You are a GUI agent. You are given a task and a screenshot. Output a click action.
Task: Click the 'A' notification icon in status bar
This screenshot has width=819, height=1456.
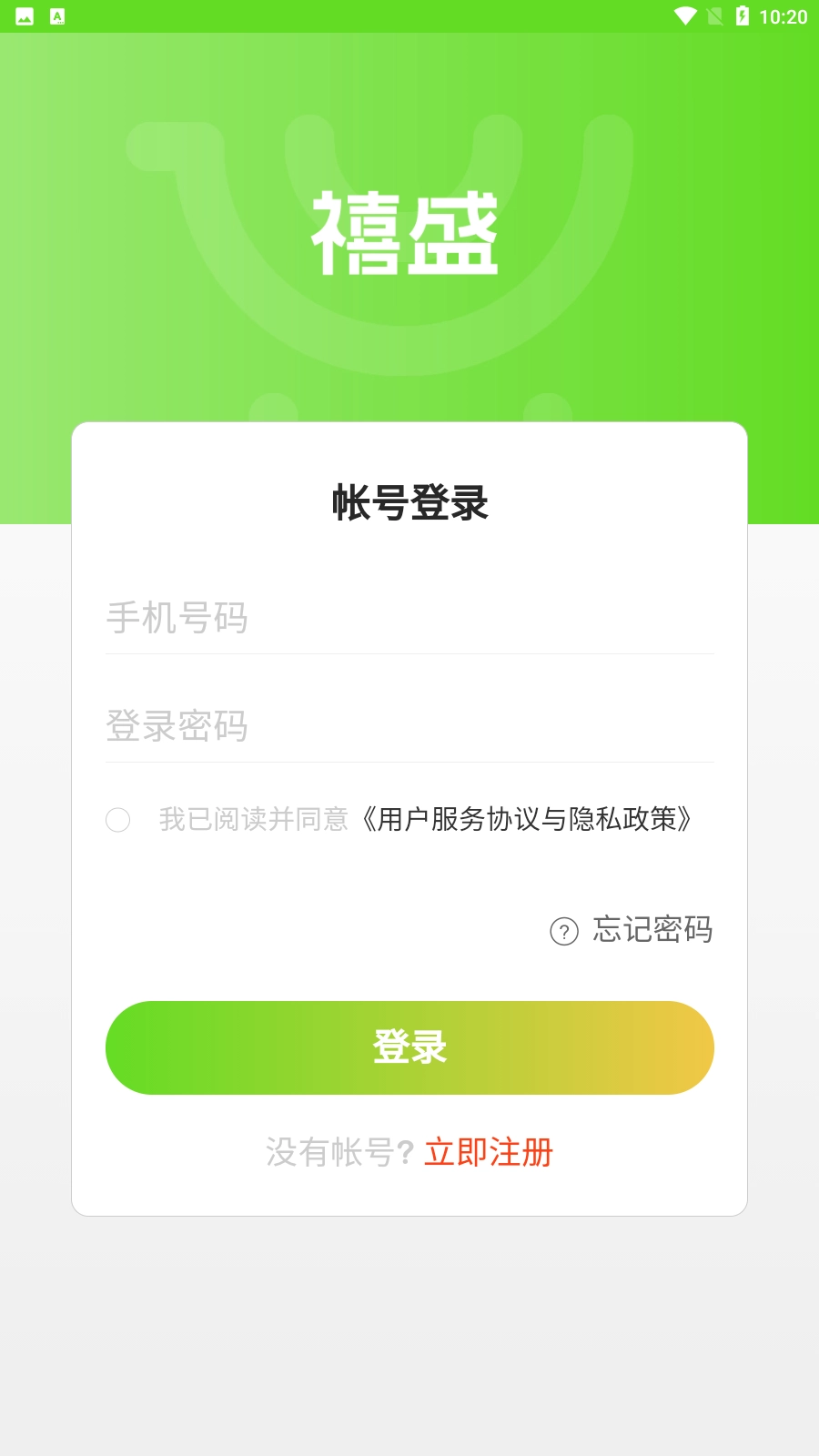click(x=57, y=14)
